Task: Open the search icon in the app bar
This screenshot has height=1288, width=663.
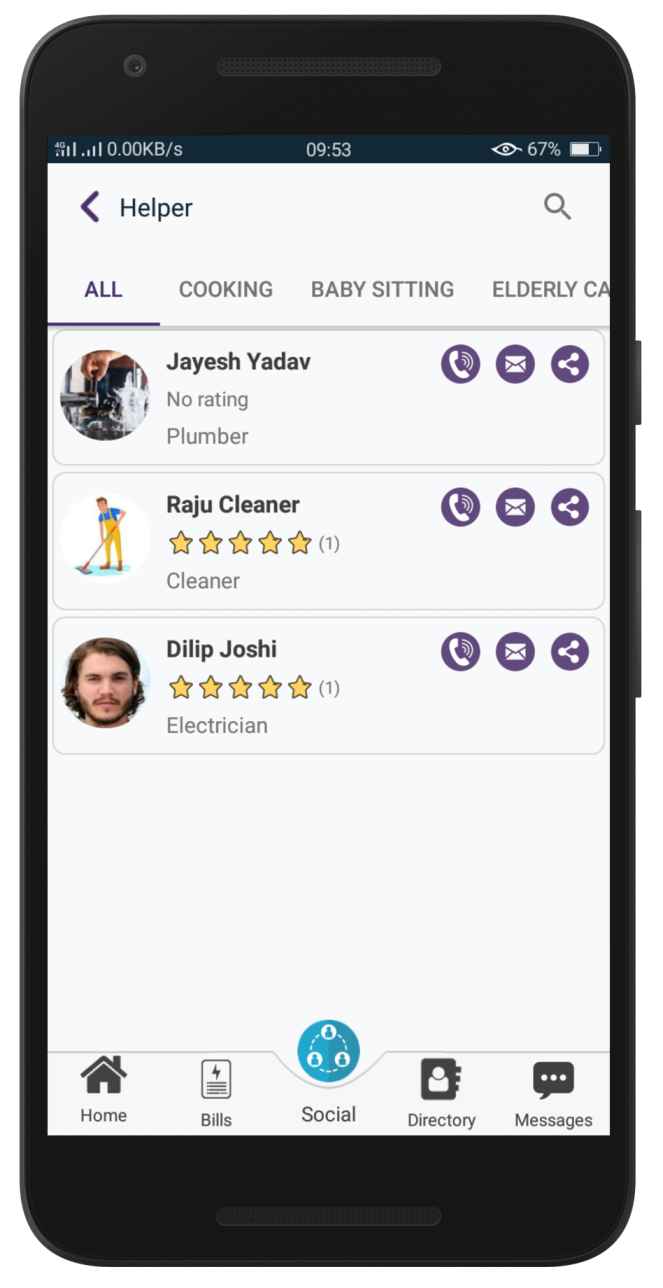Action: pos(557,207)
